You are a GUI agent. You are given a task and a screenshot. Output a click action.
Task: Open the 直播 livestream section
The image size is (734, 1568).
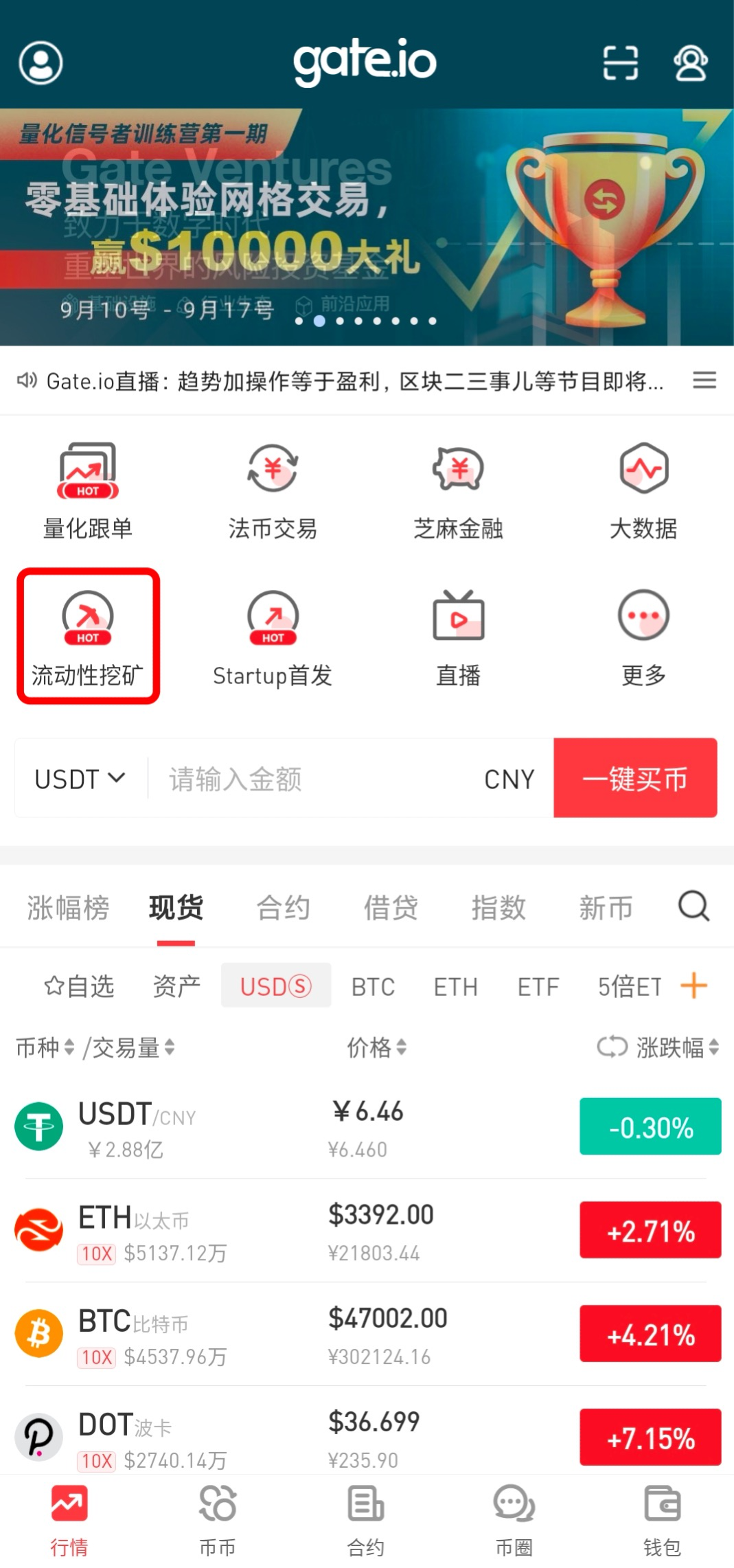coord(458,637)
